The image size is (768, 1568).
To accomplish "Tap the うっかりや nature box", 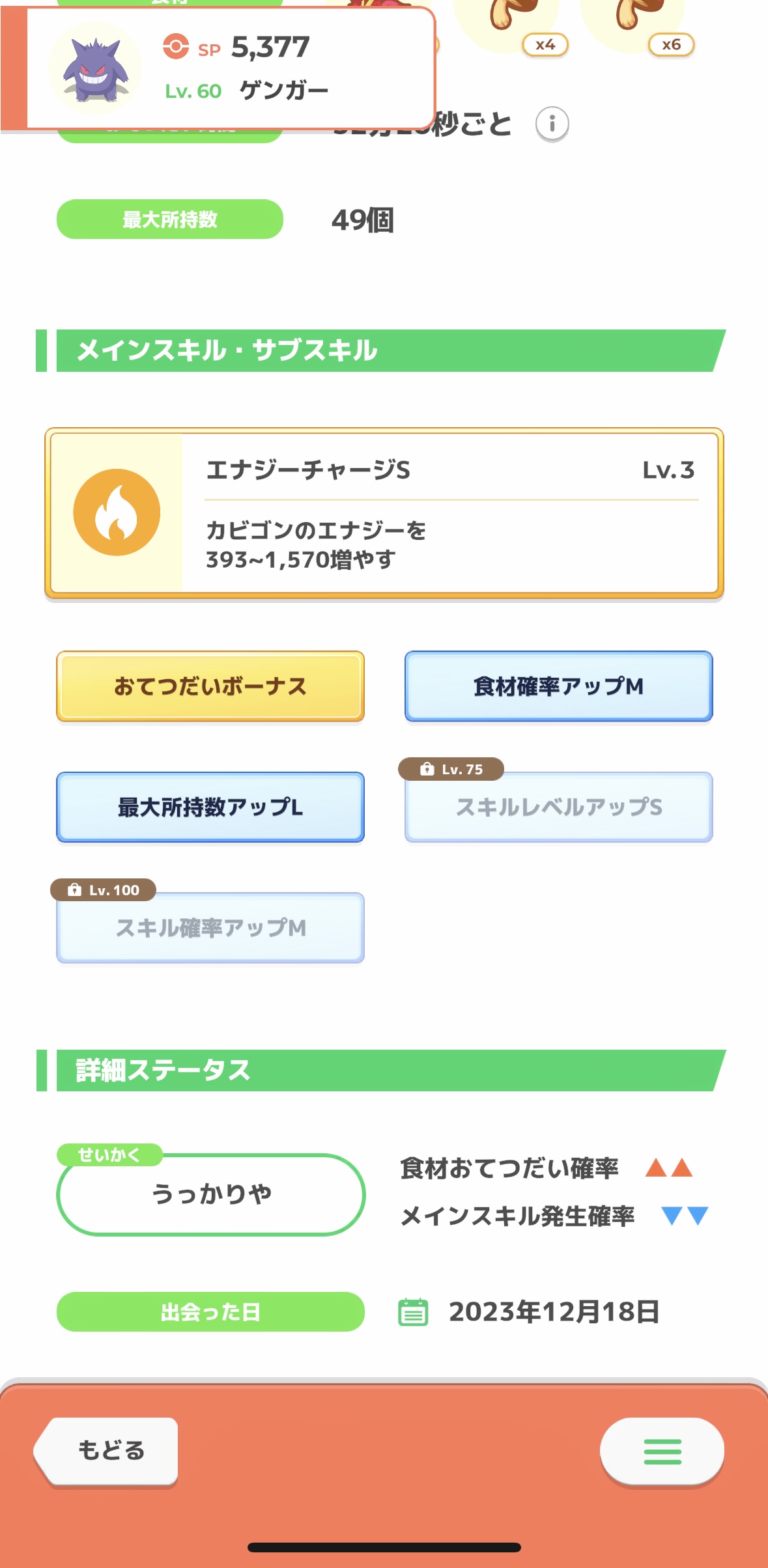I will coord(211,1194).
